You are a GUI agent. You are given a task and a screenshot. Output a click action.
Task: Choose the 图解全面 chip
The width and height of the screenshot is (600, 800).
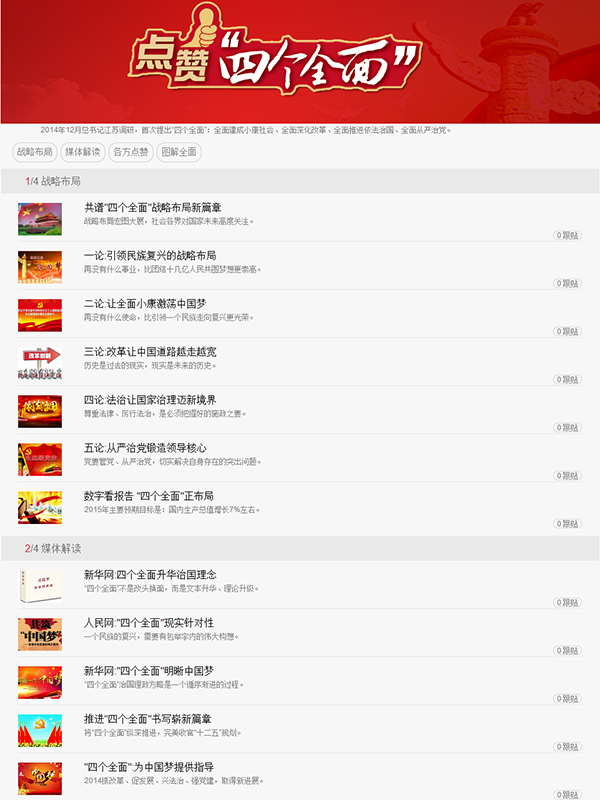pyautogui.click(x=179, y=152)
